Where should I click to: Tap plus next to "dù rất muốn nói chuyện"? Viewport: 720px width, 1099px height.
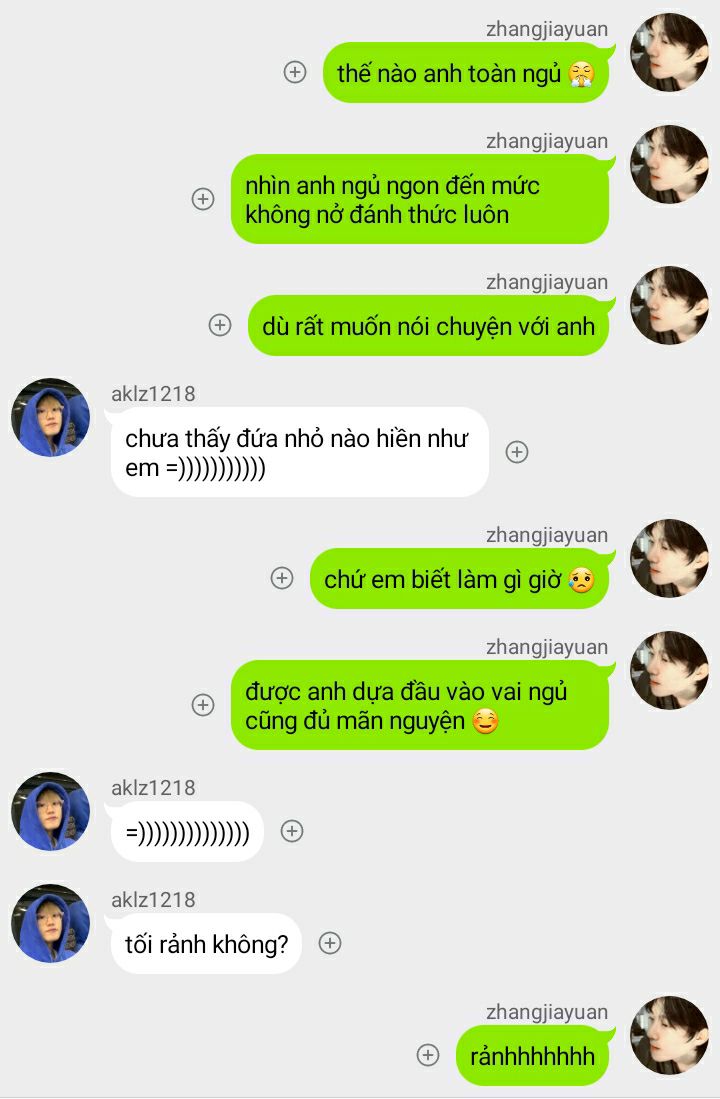pos(219,325)
